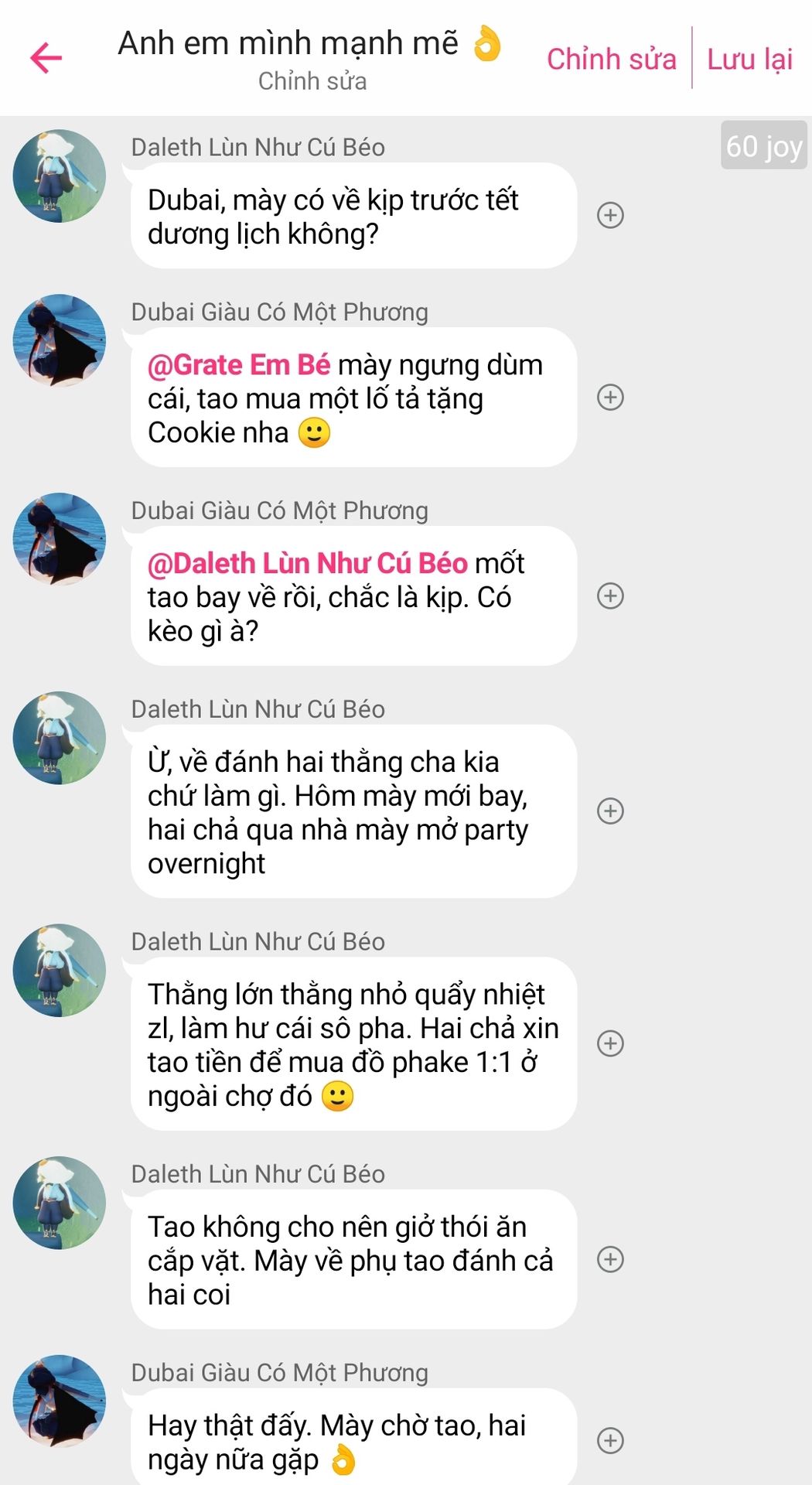The height and width of the screenshot is (1485, 812).
Task: Open the 'Dubai, mày có về kịp' message bubble
Action: pyautogui.click(x=354, y=216)
